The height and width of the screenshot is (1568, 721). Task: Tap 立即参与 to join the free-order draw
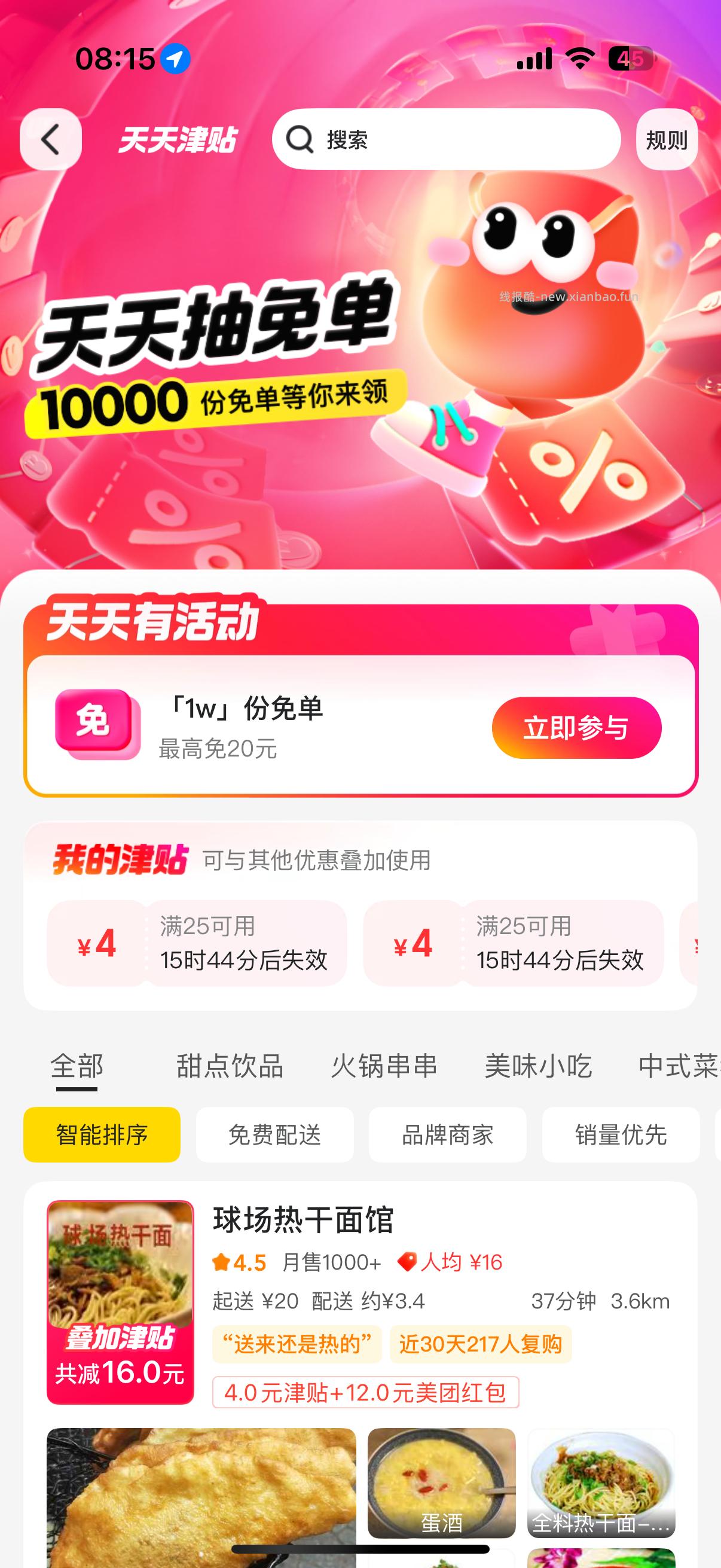click(576, 727)
